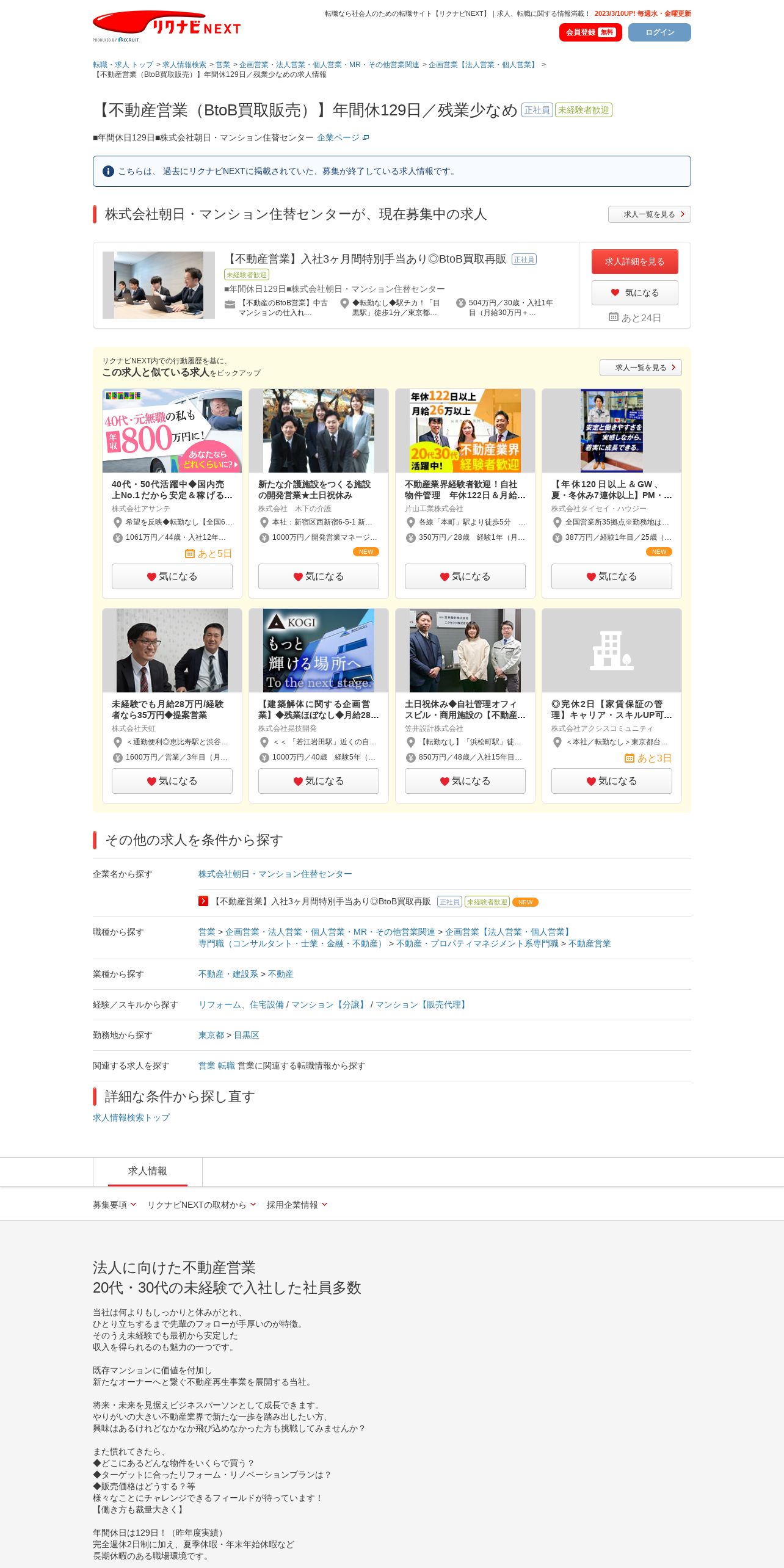Open the company name link 株式会社朝日・マンション住替センター

pos(275,874)
